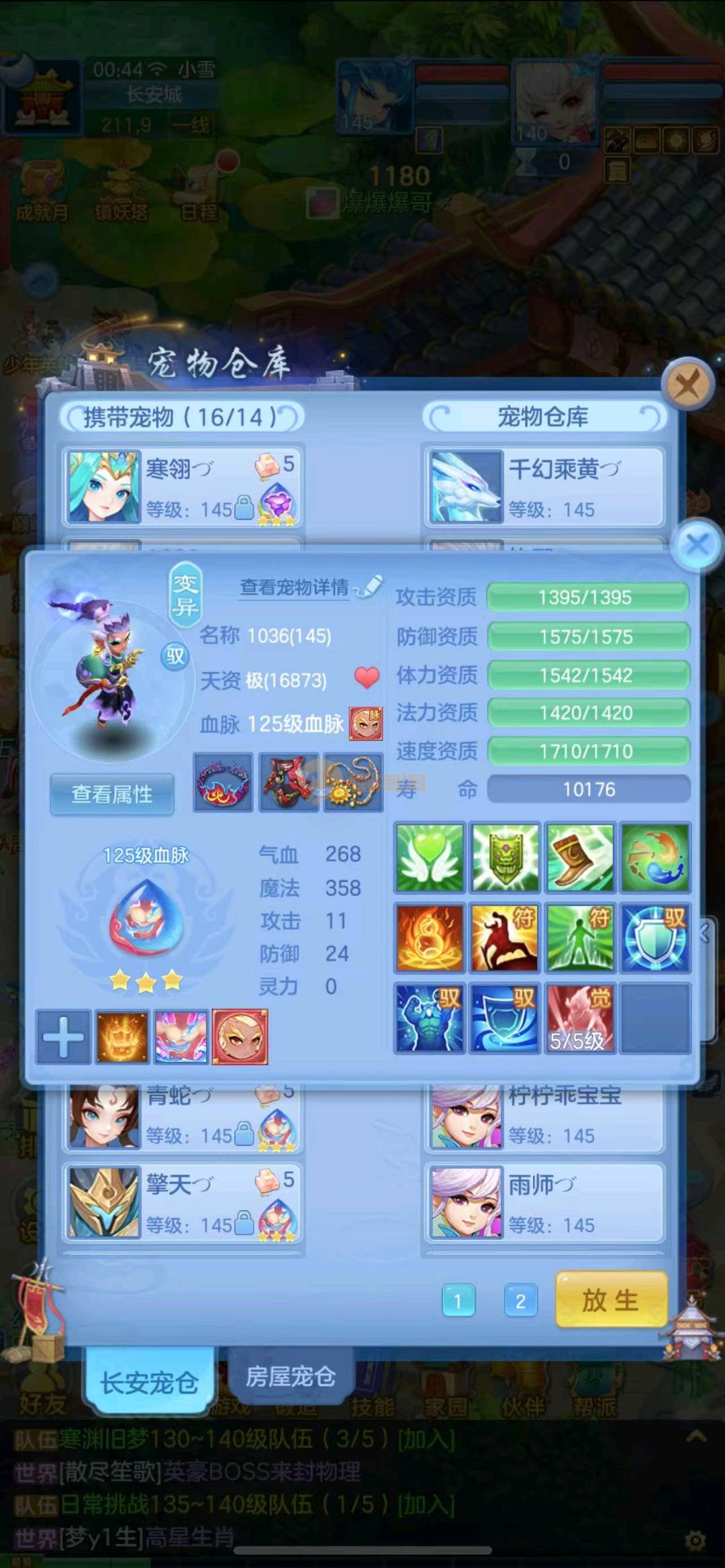Close the pet warehouse window
This screenshot has height=1568, width=725.
[686, 385]
